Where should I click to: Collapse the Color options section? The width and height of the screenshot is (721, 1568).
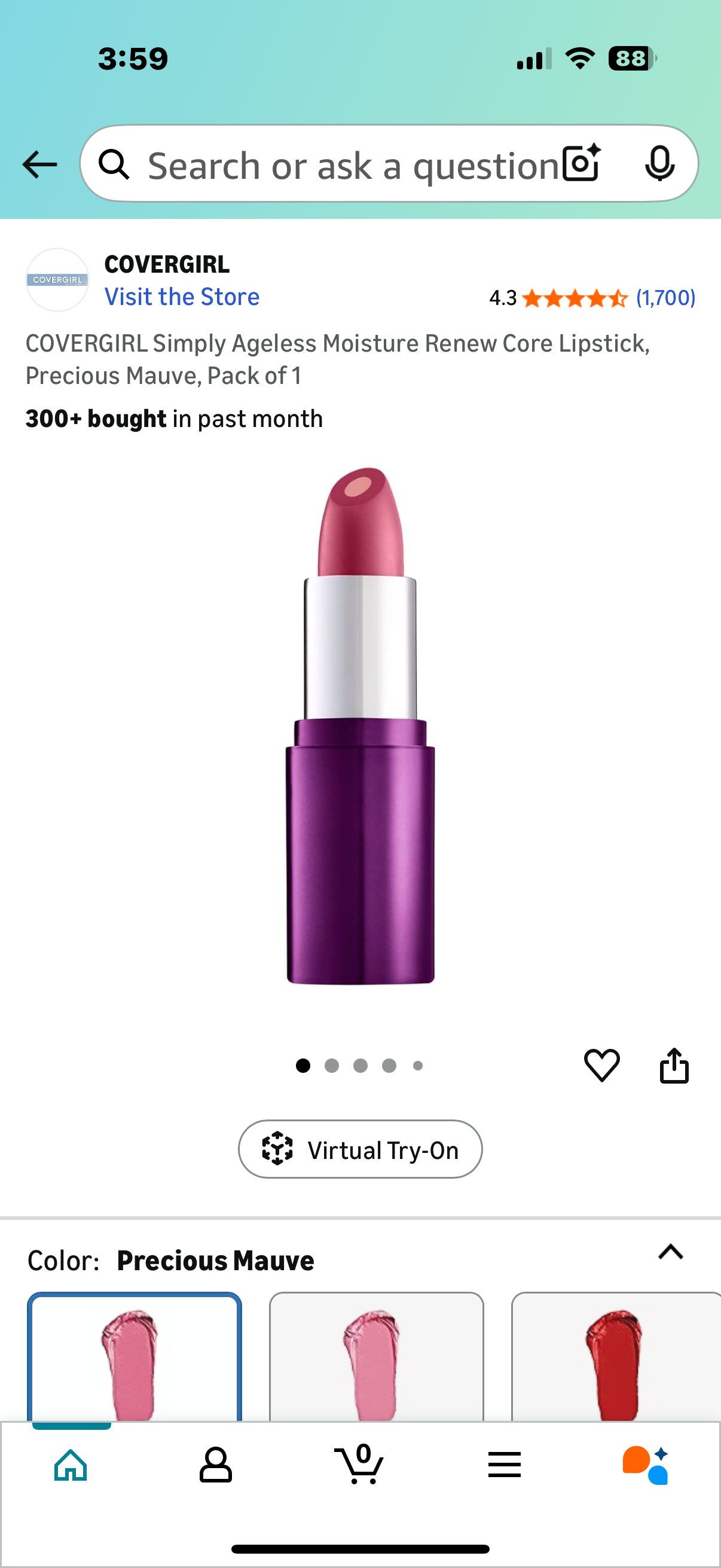(x=671, y=1253)
